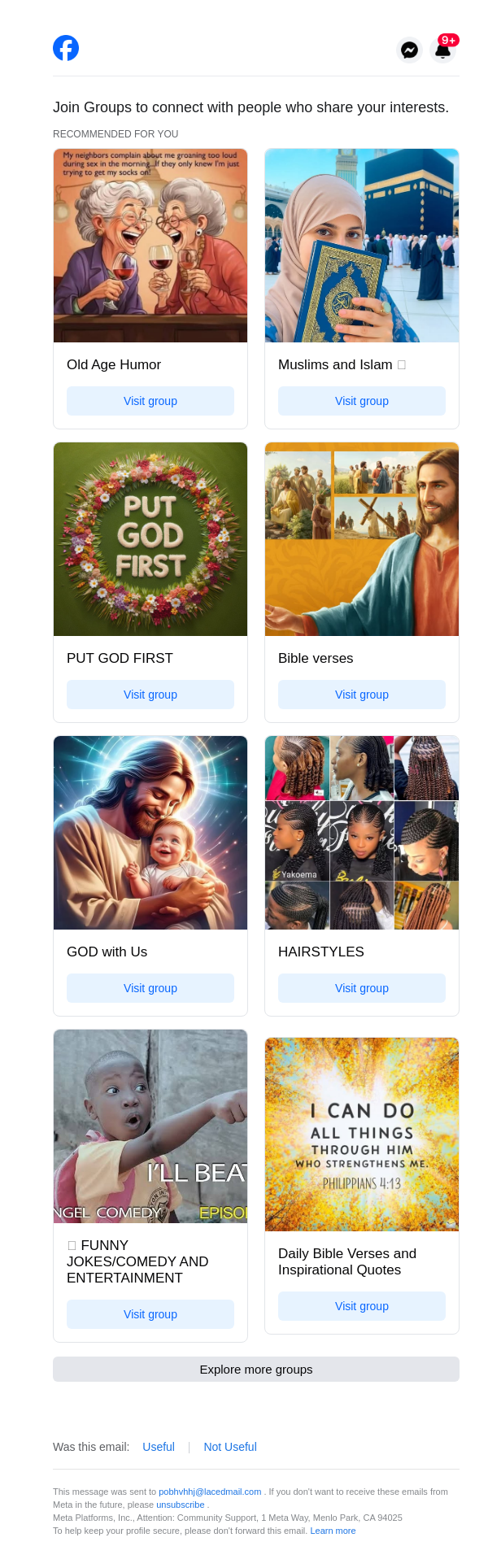Viewport: 488px width, 1568px height.
Task: Open the HAIRSTYLES braids image tile
Action: point(362,833)
